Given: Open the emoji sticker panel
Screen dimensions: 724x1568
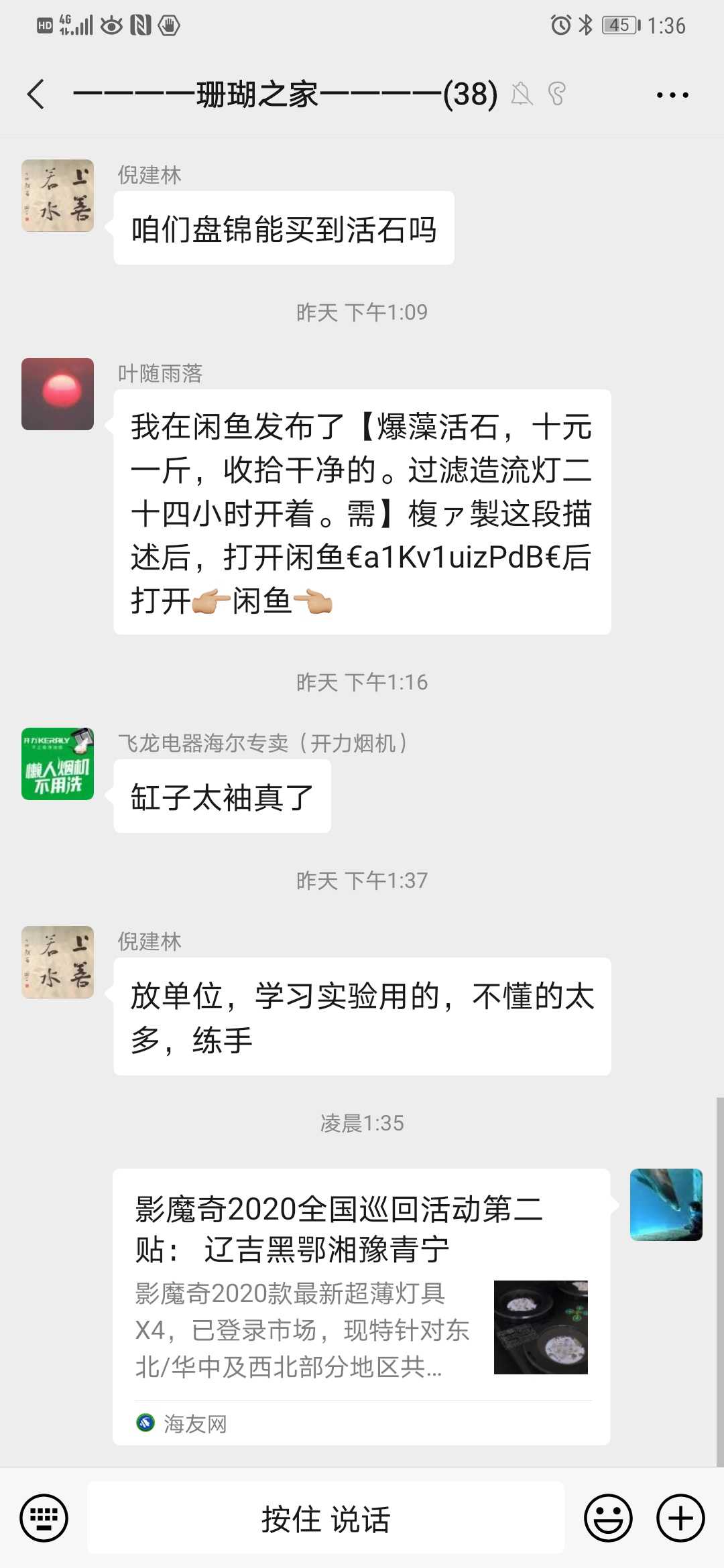Looking at the screenshot, I should pyautogui.click(x=608, y=1518).
